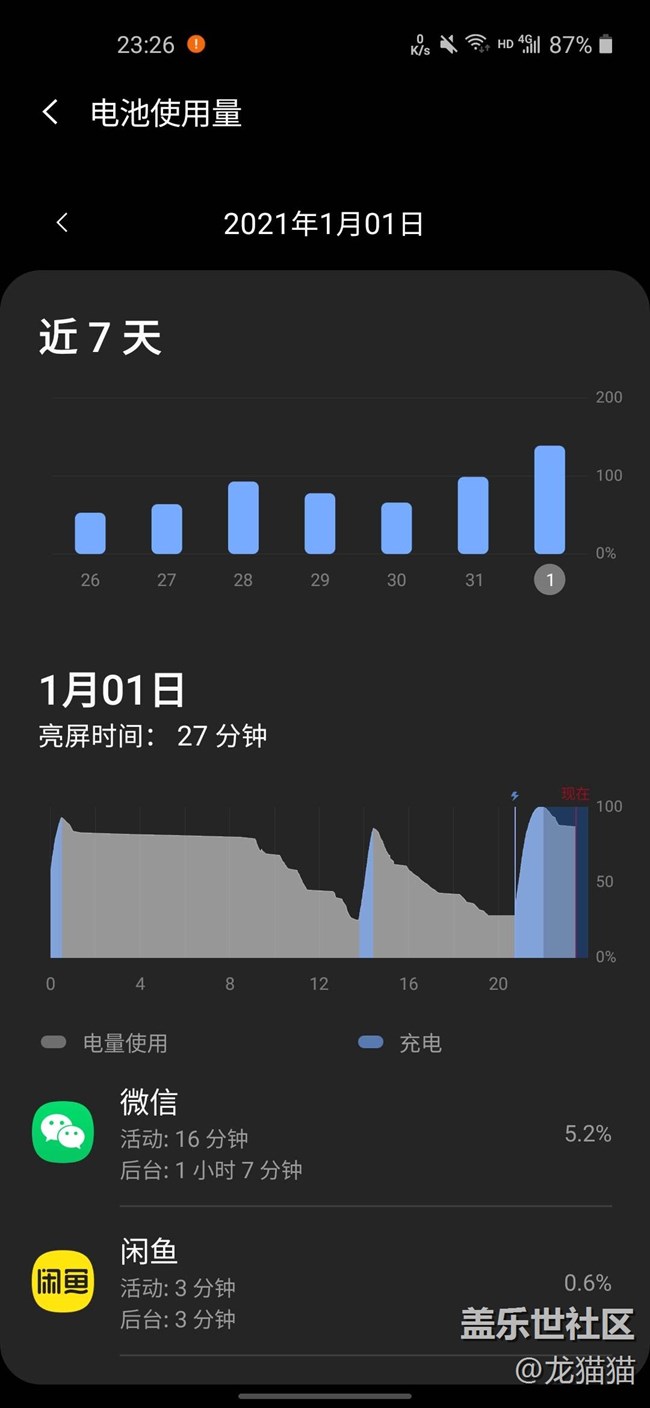
Task: Select the bar for day 29
Action: [320, 523]
